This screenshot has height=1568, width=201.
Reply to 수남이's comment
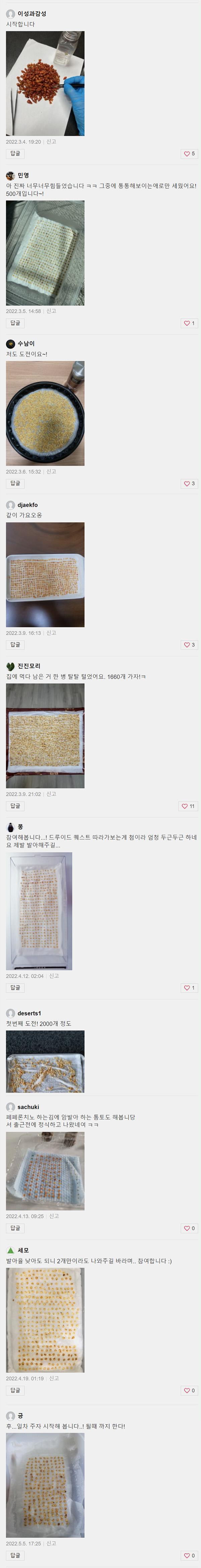tap(15, 483)
